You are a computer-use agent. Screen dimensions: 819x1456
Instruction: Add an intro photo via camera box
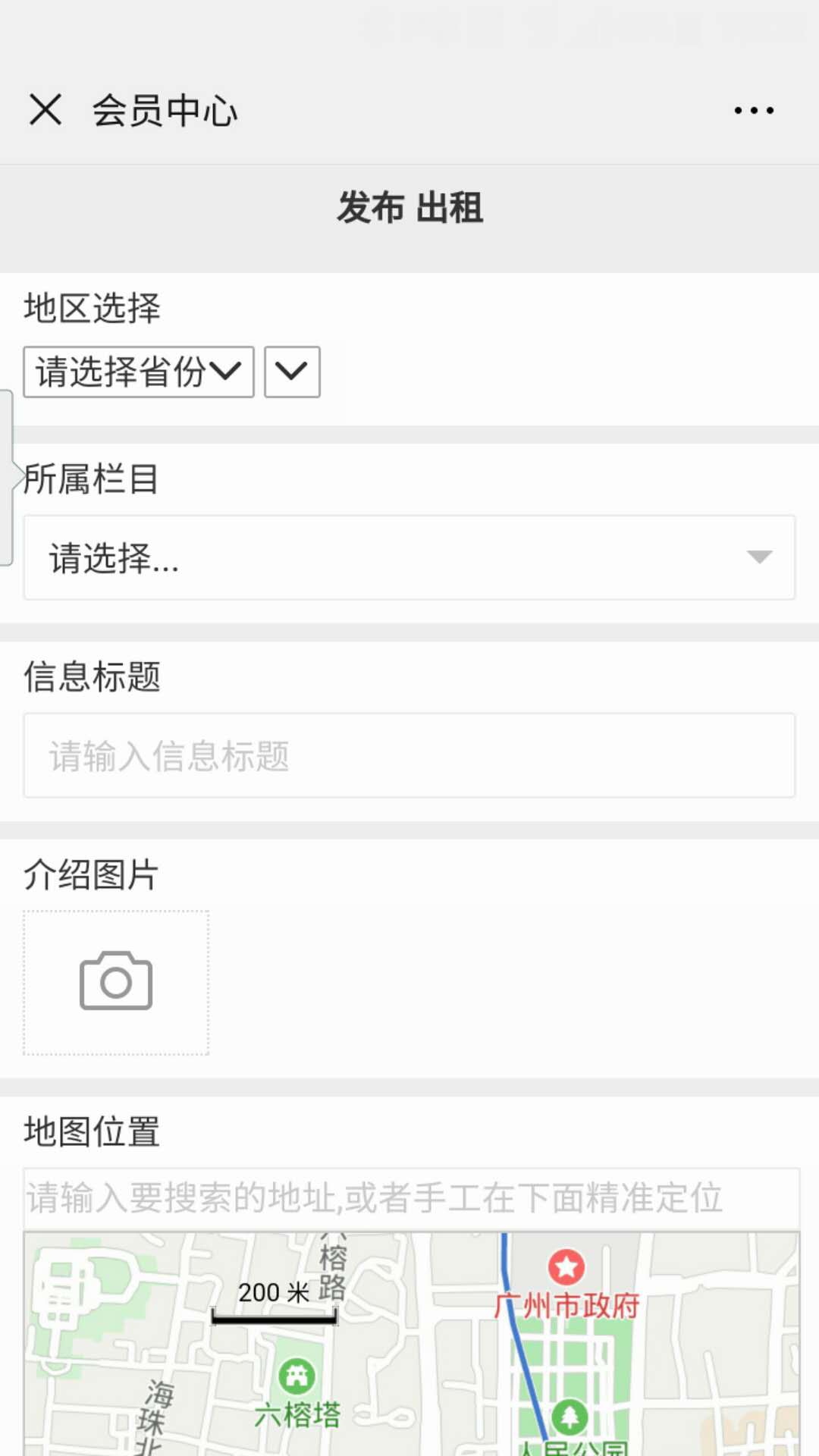[x=116, y=982]
